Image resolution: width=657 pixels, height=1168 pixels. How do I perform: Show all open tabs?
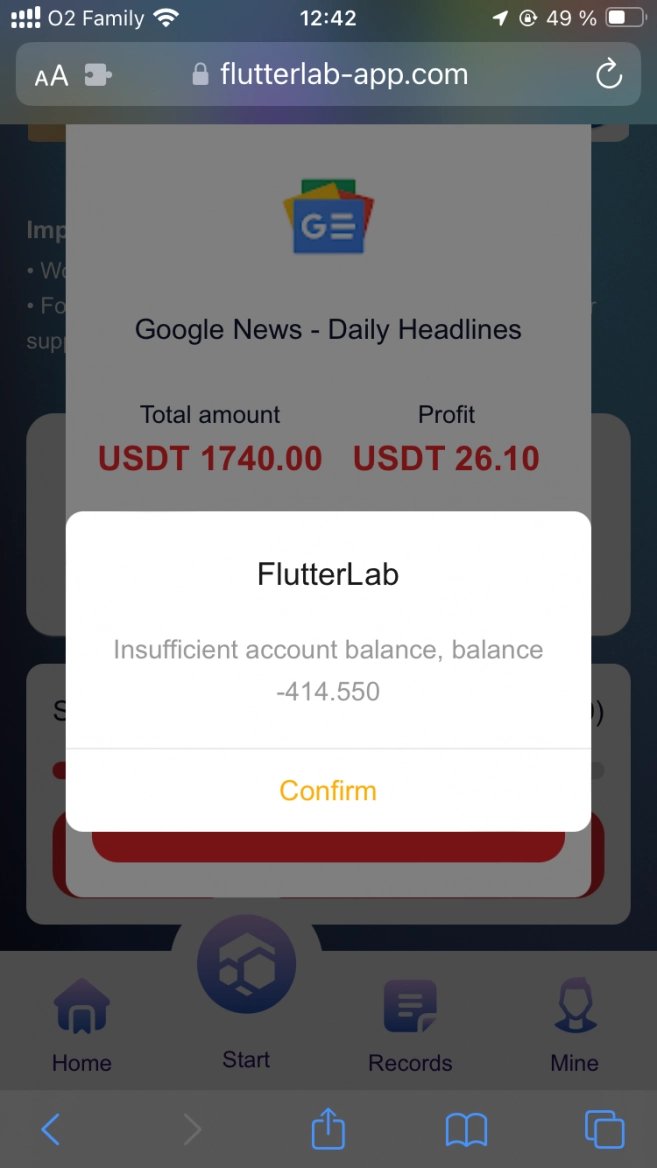point(604,1130)
